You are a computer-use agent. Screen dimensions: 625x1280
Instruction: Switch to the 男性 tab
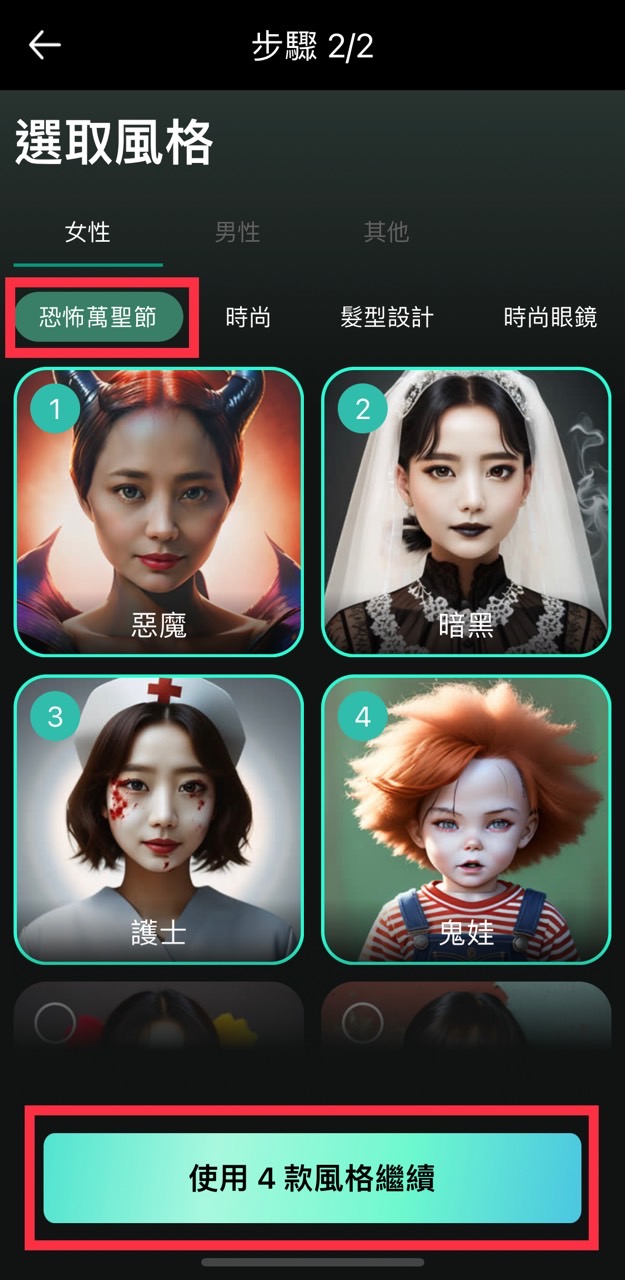click(237, 233)
